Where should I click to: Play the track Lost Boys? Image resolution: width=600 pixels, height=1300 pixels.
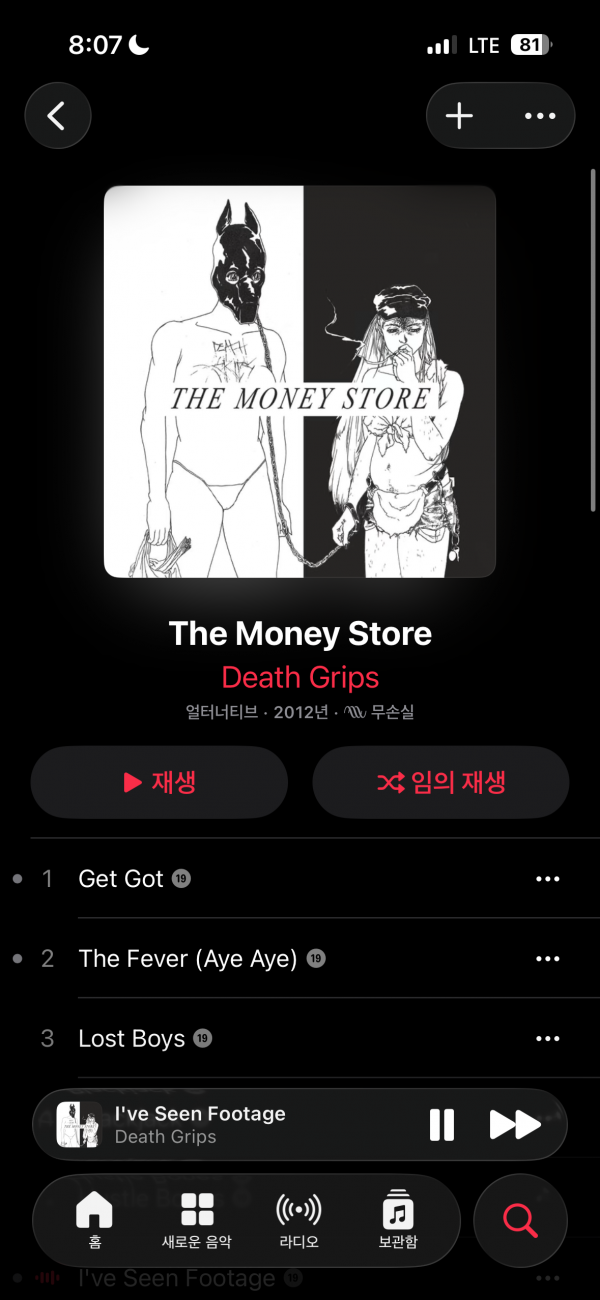click(x=131, y=1039)
